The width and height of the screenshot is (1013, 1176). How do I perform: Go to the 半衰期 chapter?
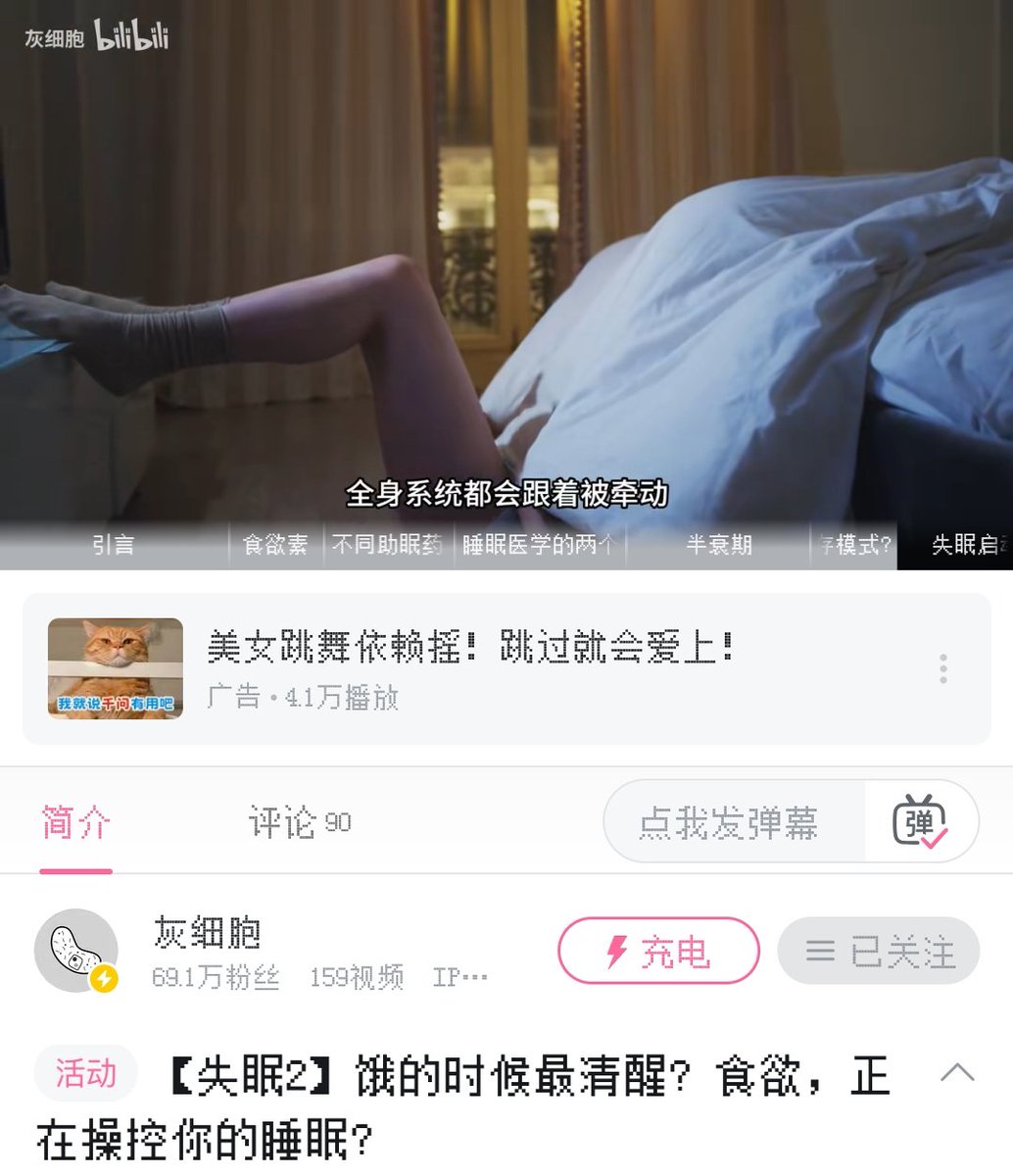point(719,545)
